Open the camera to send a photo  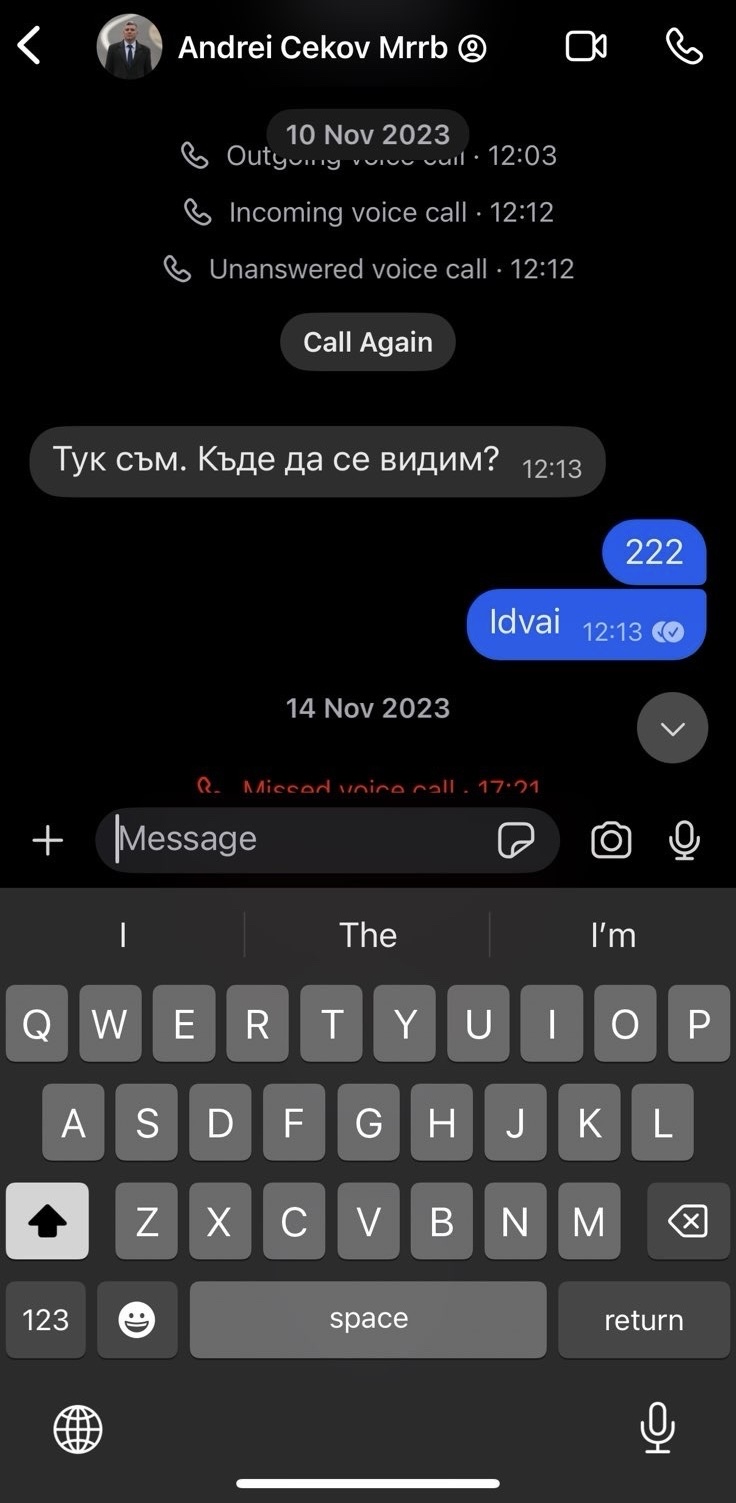pyautogui.click(x=611, y=840)
